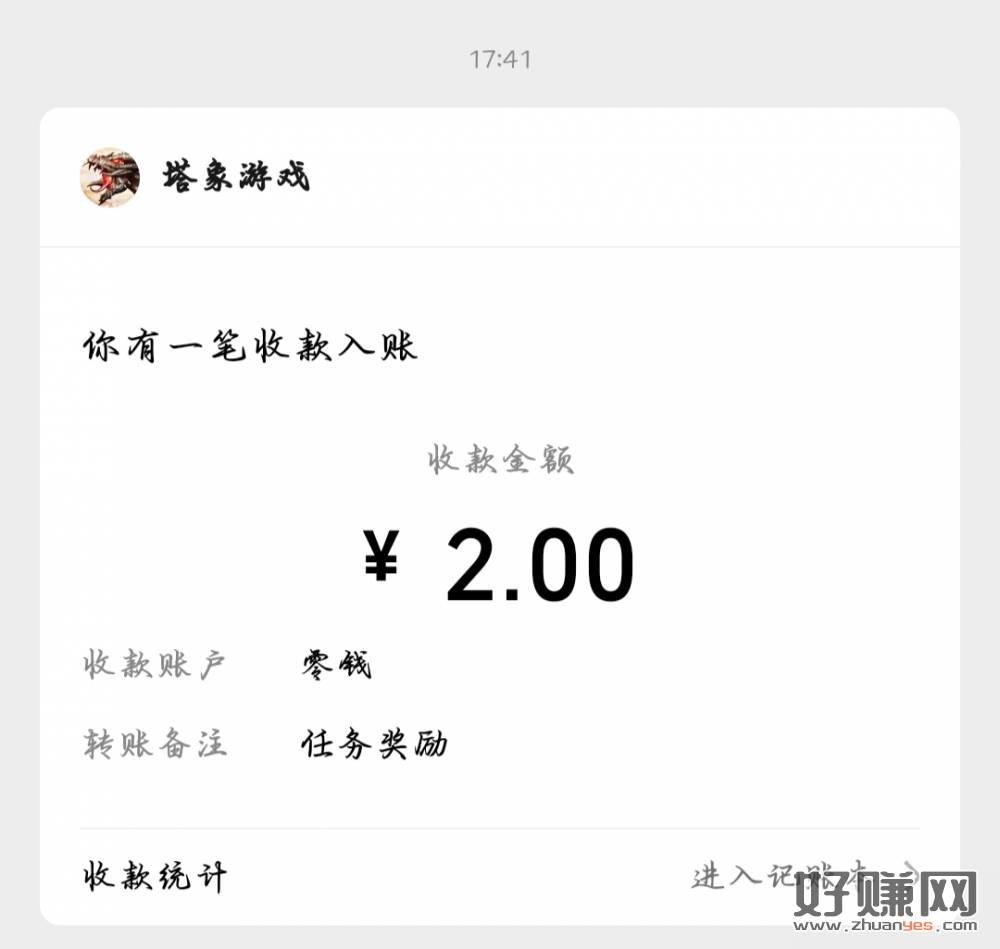
Task: Open 收款统计 to enter 记账本
Action: [x=500, y=877]
